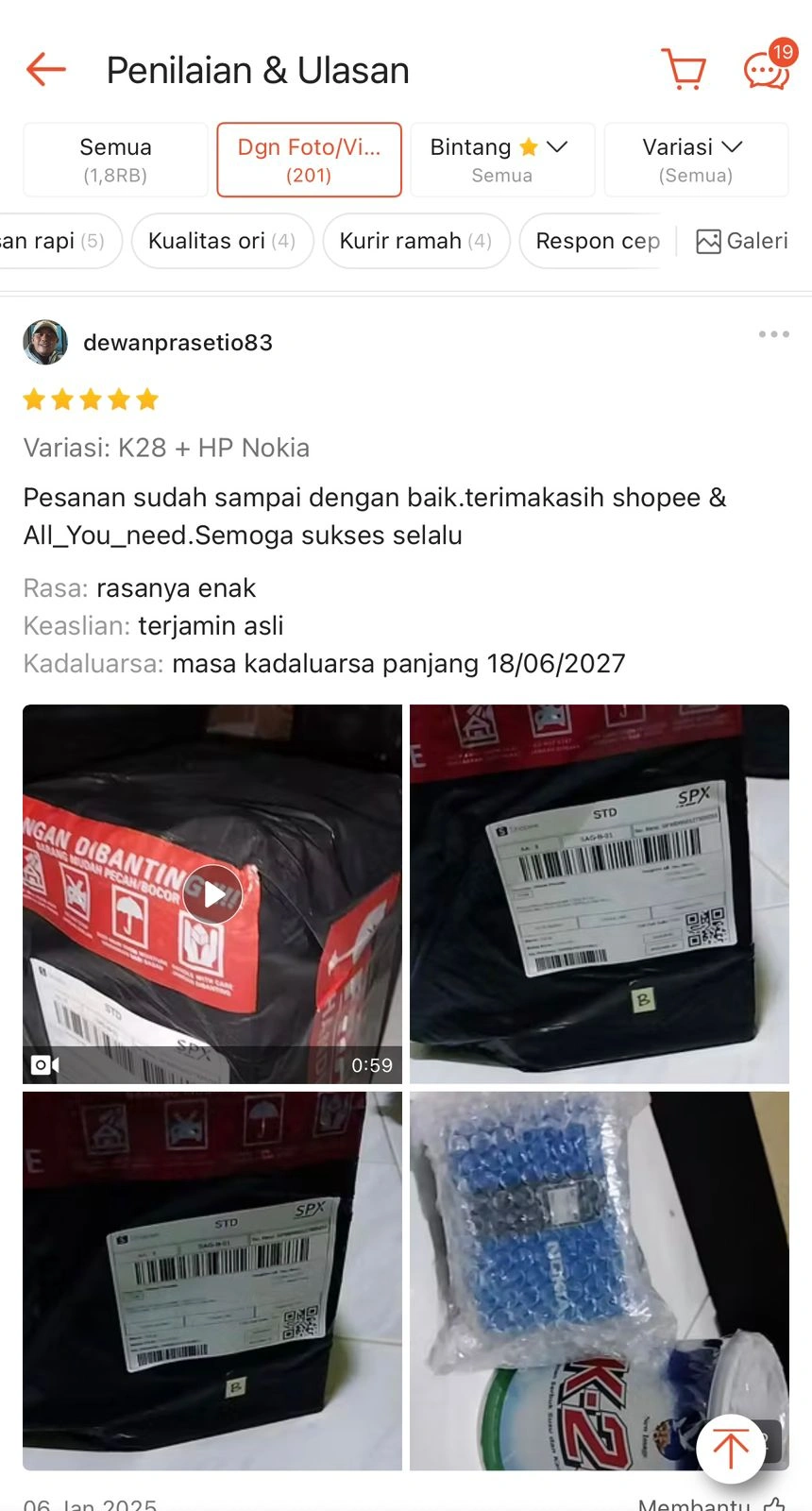Select the 'Dgn Foto/Vi... (201)' tab
Screen dimensions: 812x1511
tap(309, 159)
